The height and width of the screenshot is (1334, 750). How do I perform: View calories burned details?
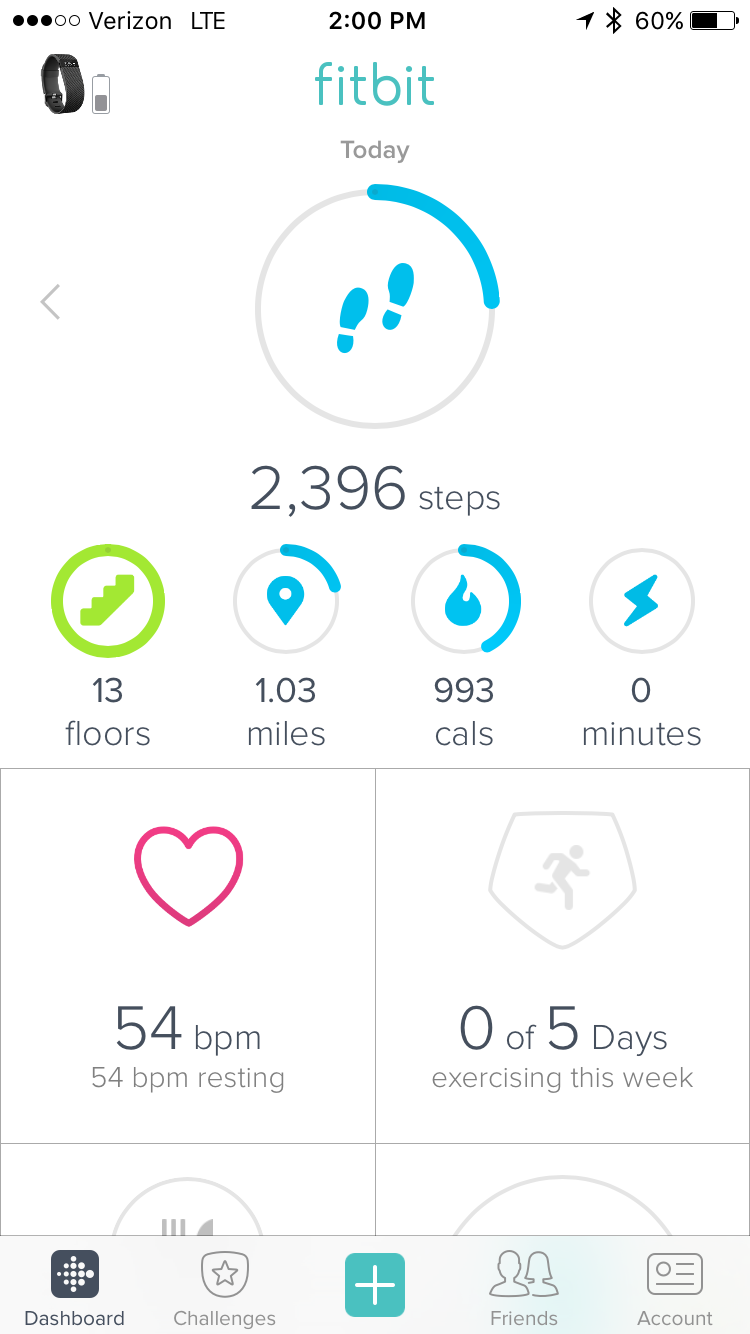465,601
